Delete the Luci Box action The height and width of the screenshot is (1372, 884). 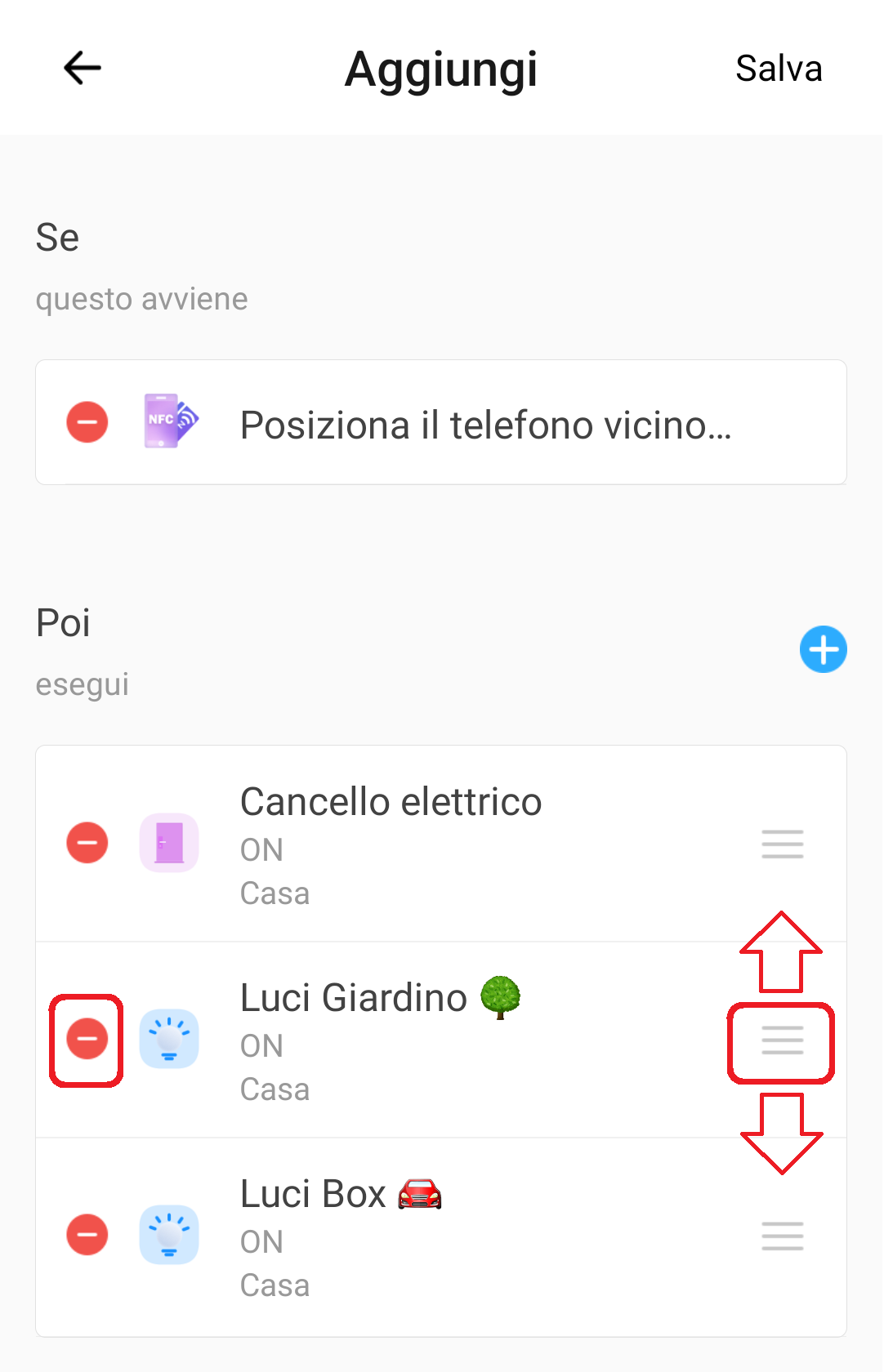click(x=87, y=1235)
